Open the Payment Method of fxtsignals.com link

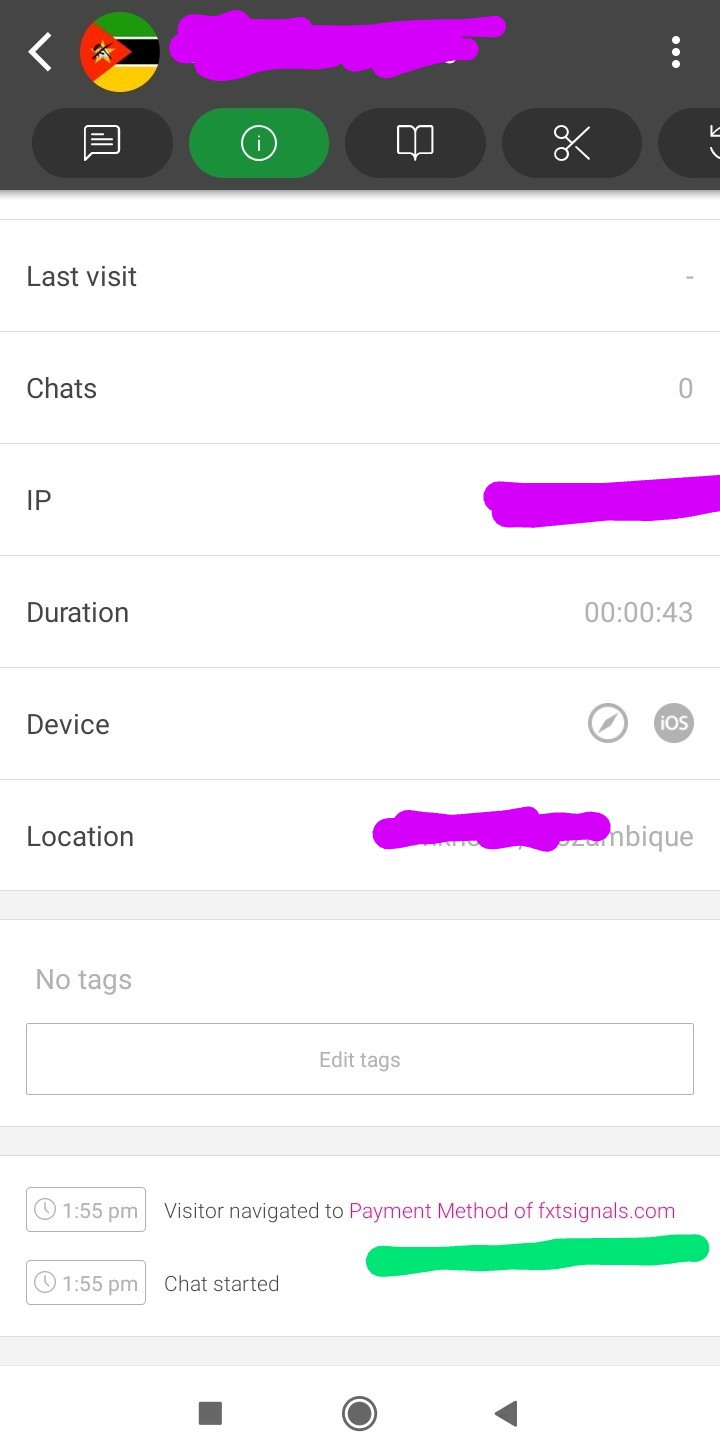[x=511, y=1211]
